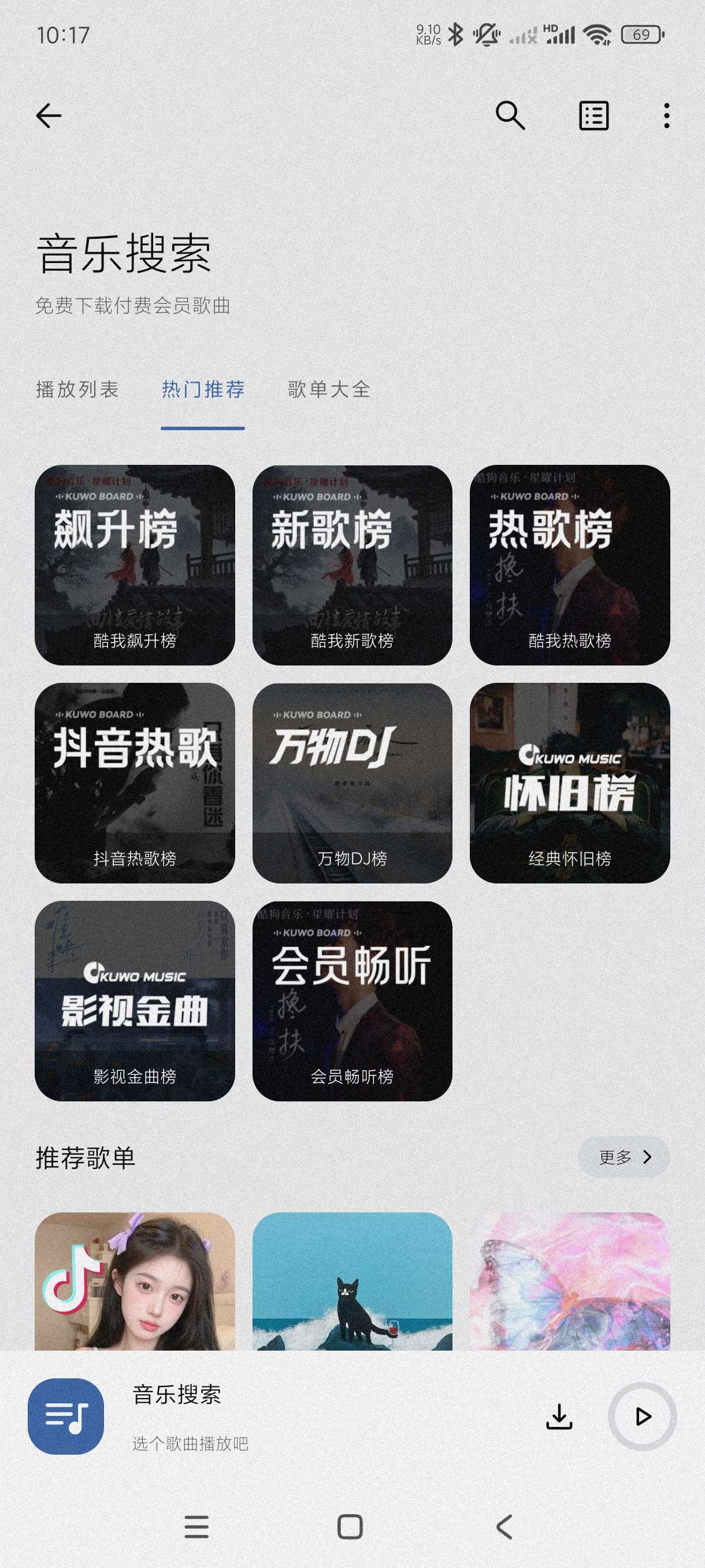Switch to the 歌单大全 tab
Viewport: 705px width, 1568px height.
pos(329,390)
